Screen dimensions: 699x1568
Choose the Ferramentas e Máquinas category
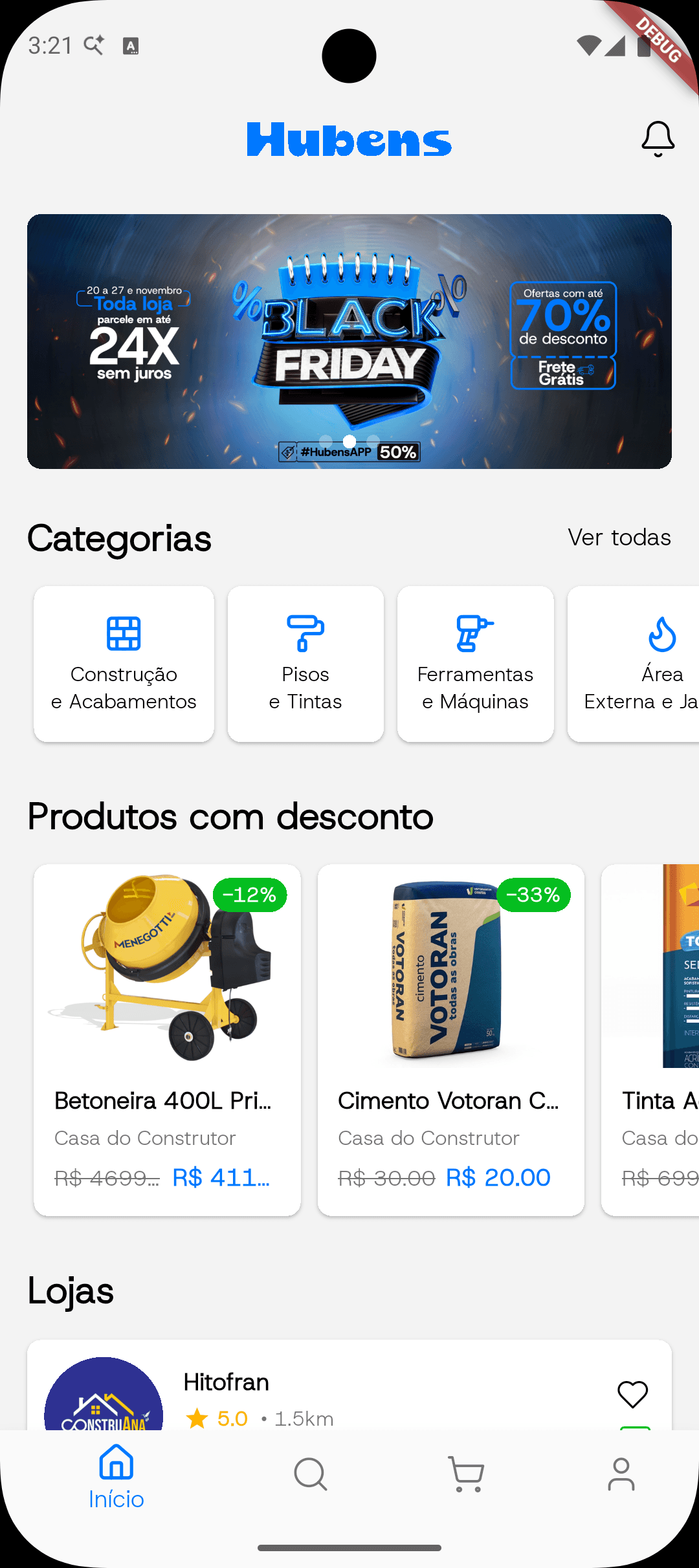click(x=475, y=664)
